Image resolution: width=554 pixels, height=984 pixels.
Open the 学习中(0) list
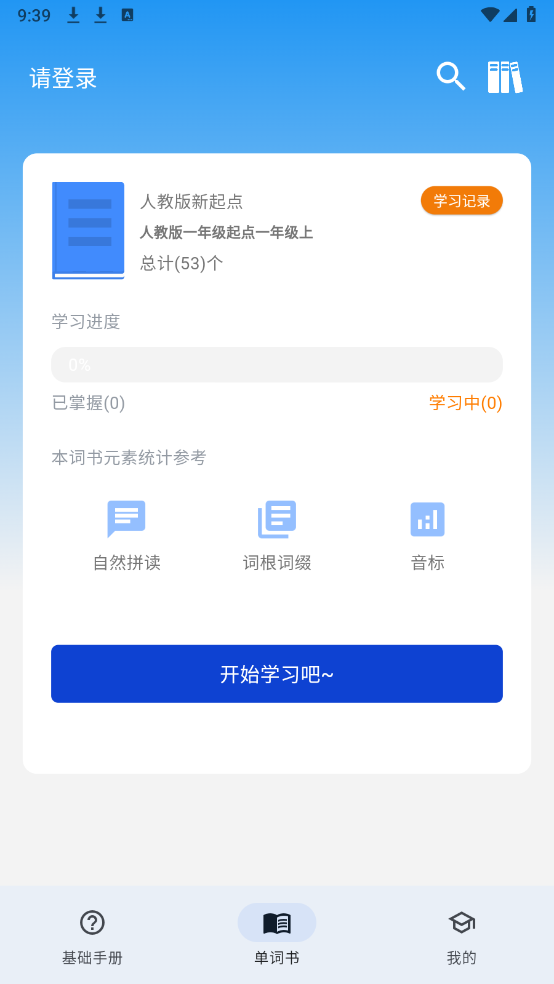(x=466, y=403)
